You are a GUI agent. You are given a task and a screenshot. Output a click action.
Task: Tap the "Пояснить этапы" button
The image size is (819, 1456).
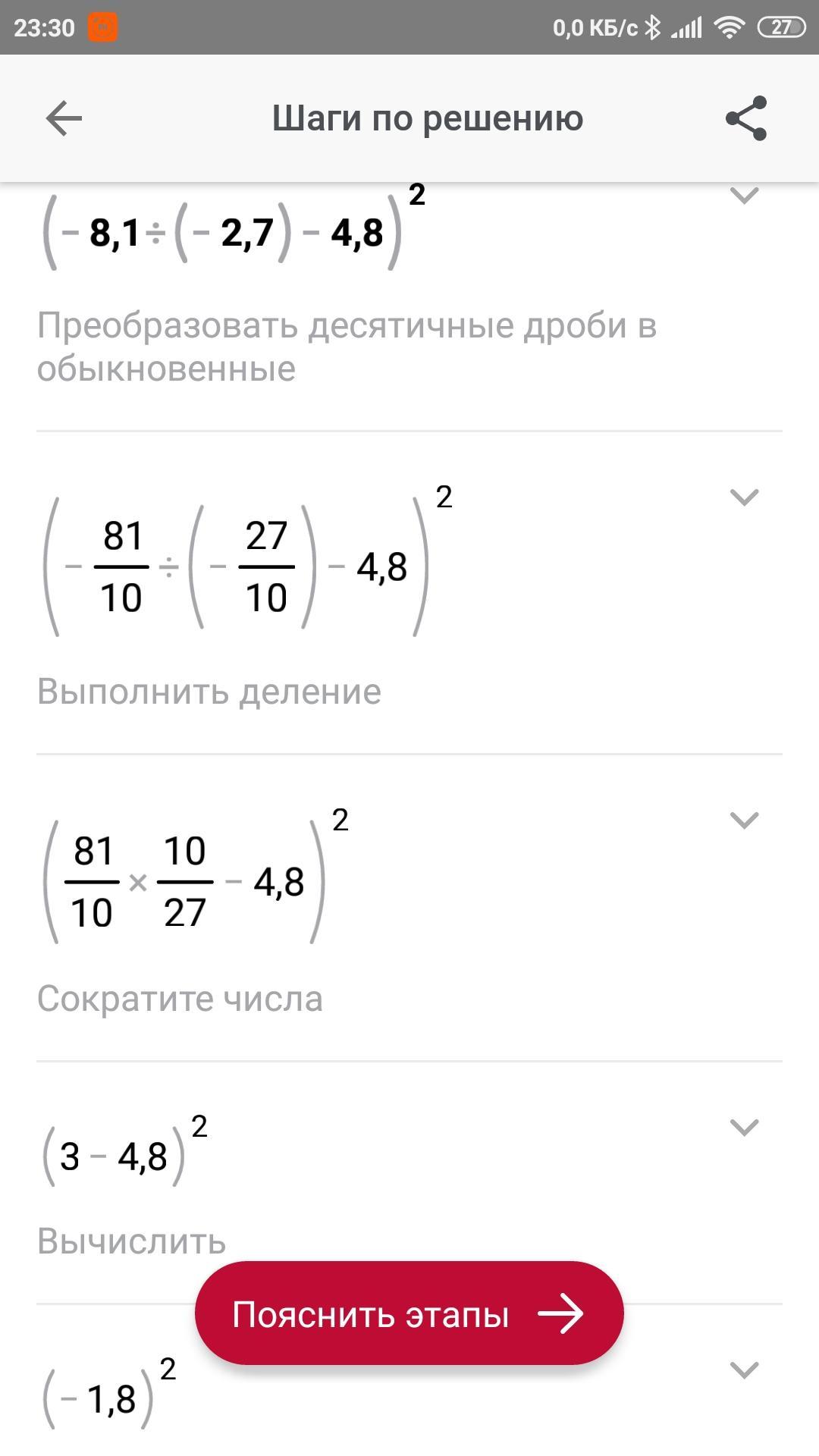[x=409, y=1313]
